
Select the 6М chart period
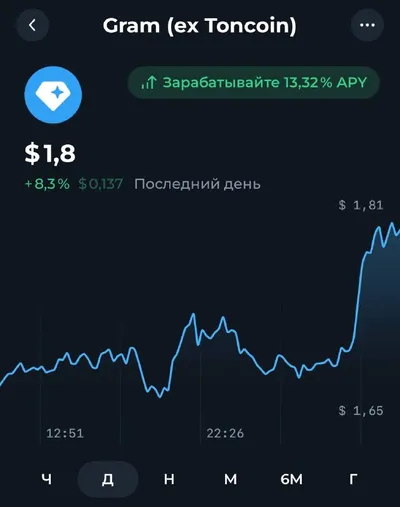coord(292,479)
